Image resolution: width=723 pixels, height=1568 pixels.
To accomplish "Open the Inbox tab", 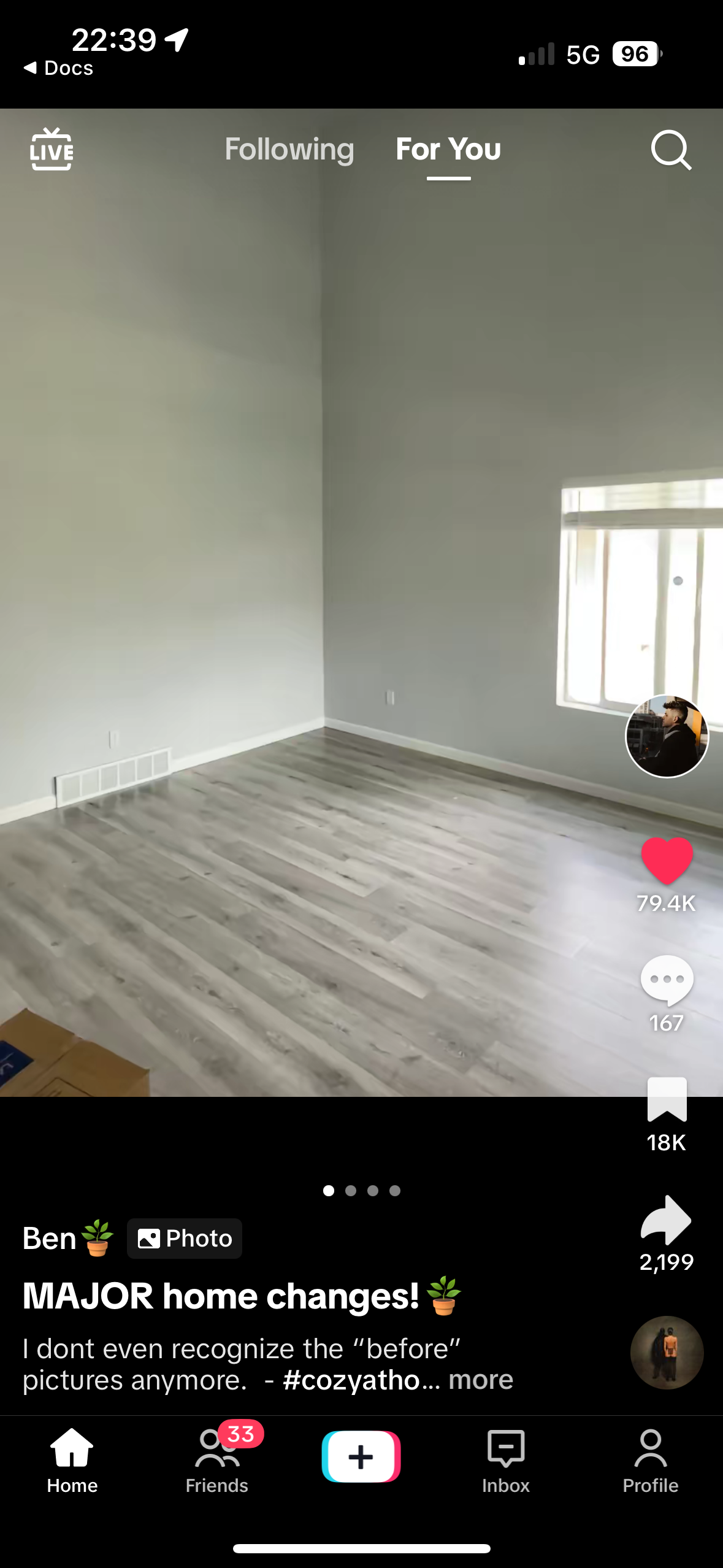I will [x=506, y=1460].
